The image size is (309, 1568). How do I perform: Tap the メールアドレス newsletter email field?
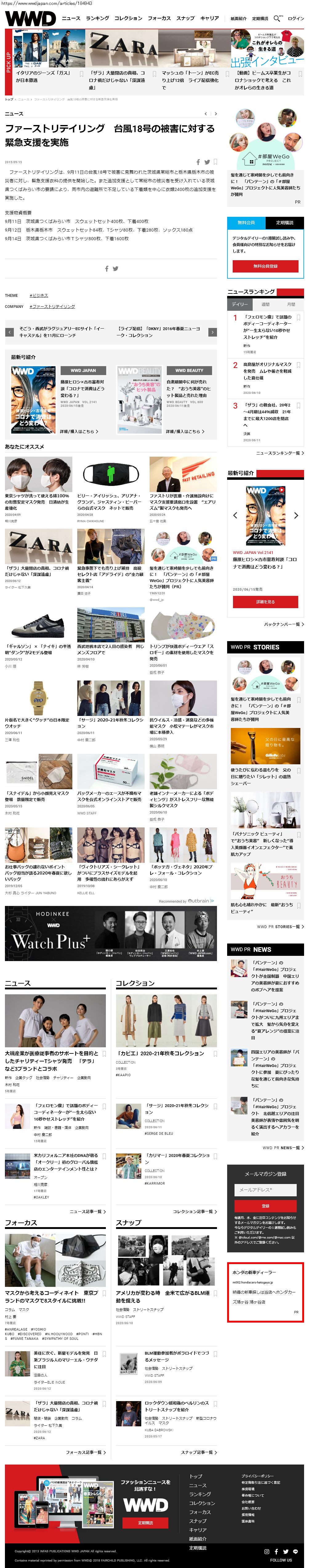tap(265, 1189)
